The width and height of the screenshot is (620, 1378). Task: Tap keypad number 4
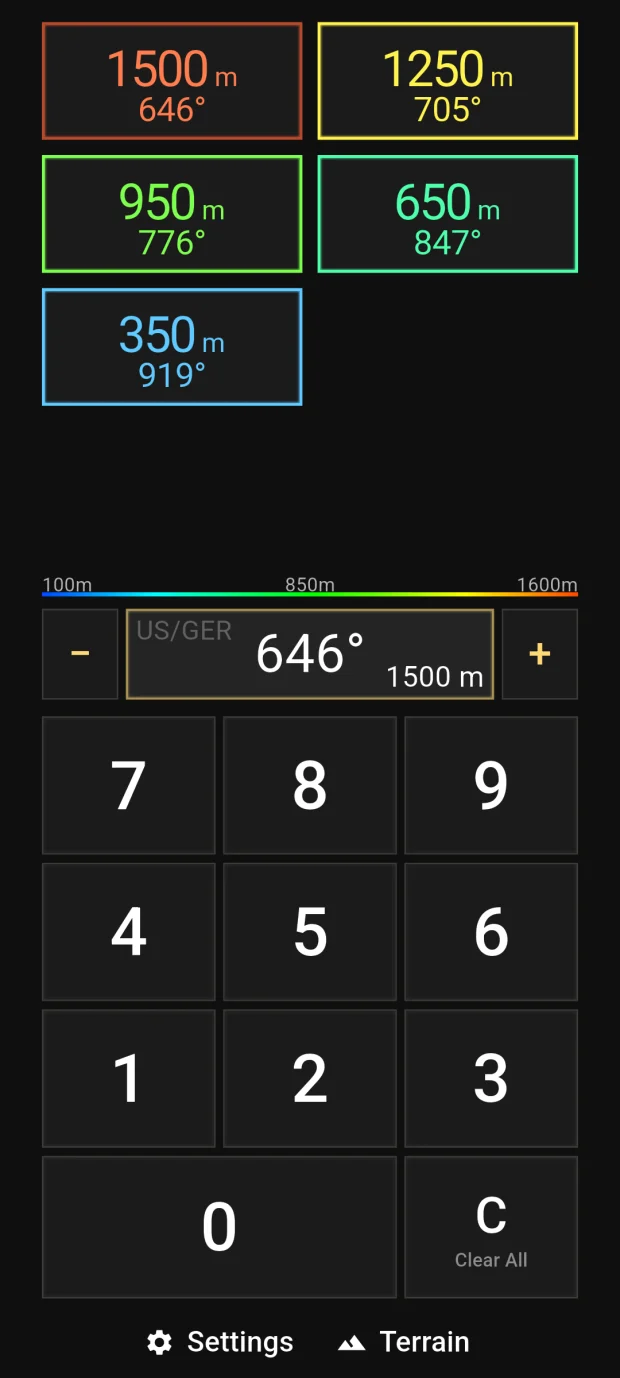point(129,932)
